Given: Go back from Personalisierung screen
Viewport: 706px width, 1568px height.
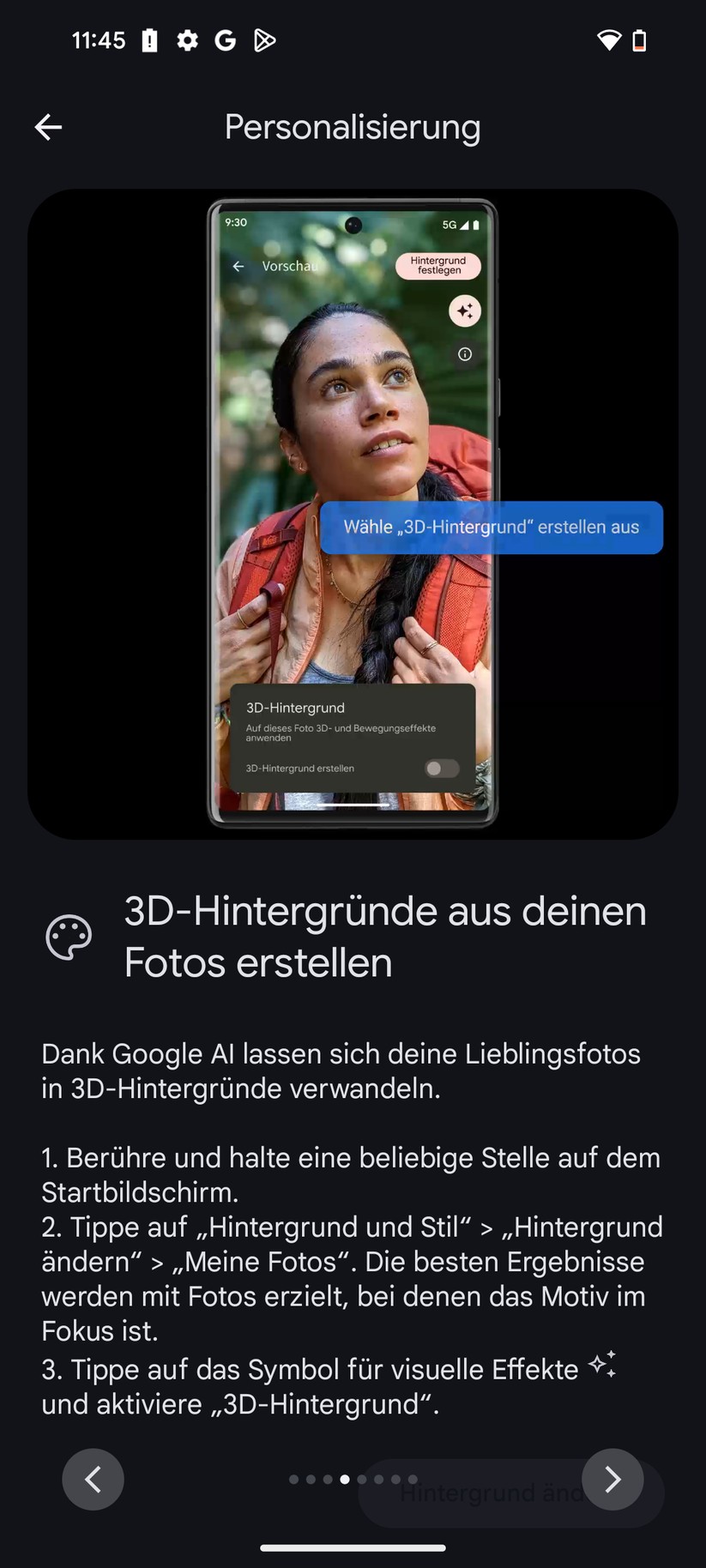Looking at the screenshot, I should tap(48, 127).
